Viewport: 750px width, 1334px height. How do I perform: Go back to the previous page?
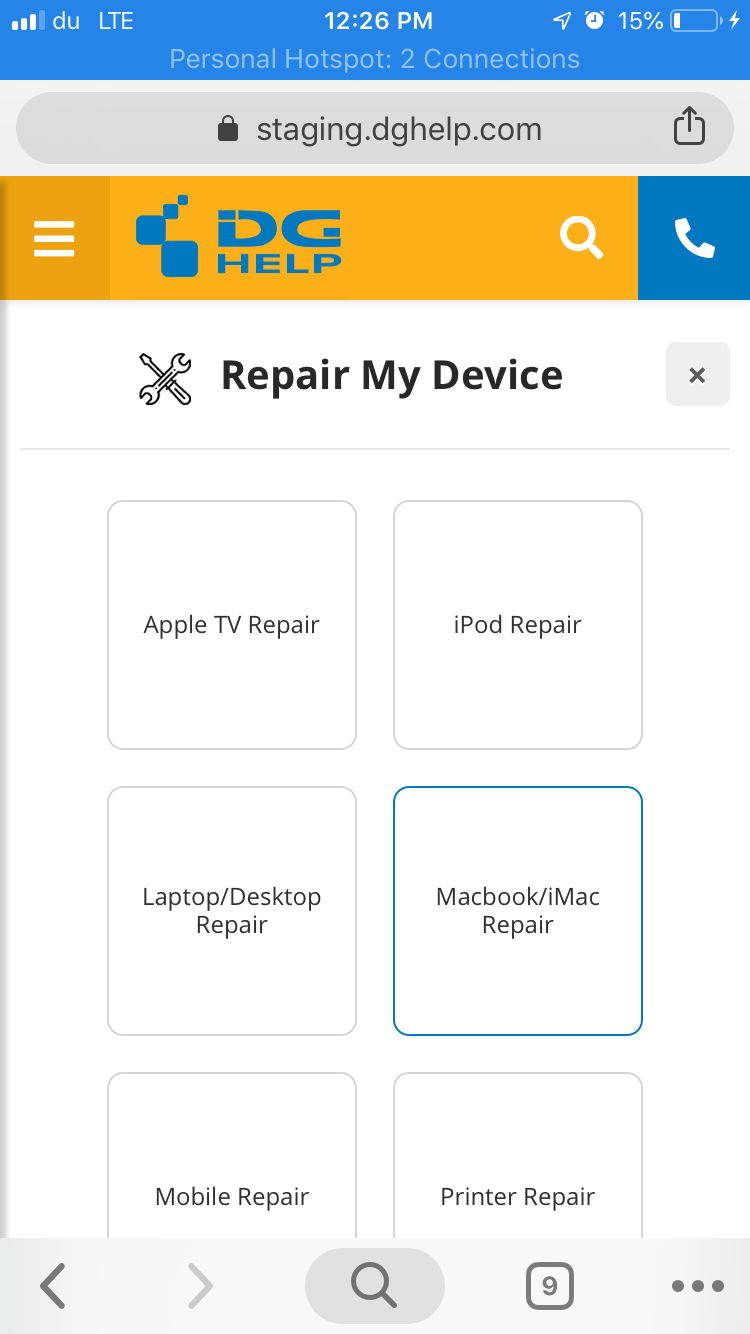click(x=53, y=1286)
